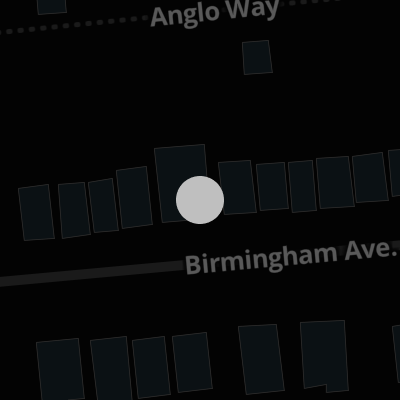Tap the round location marker on the map
The width and height of the screenshot is (400, 400).
point(200,200)
